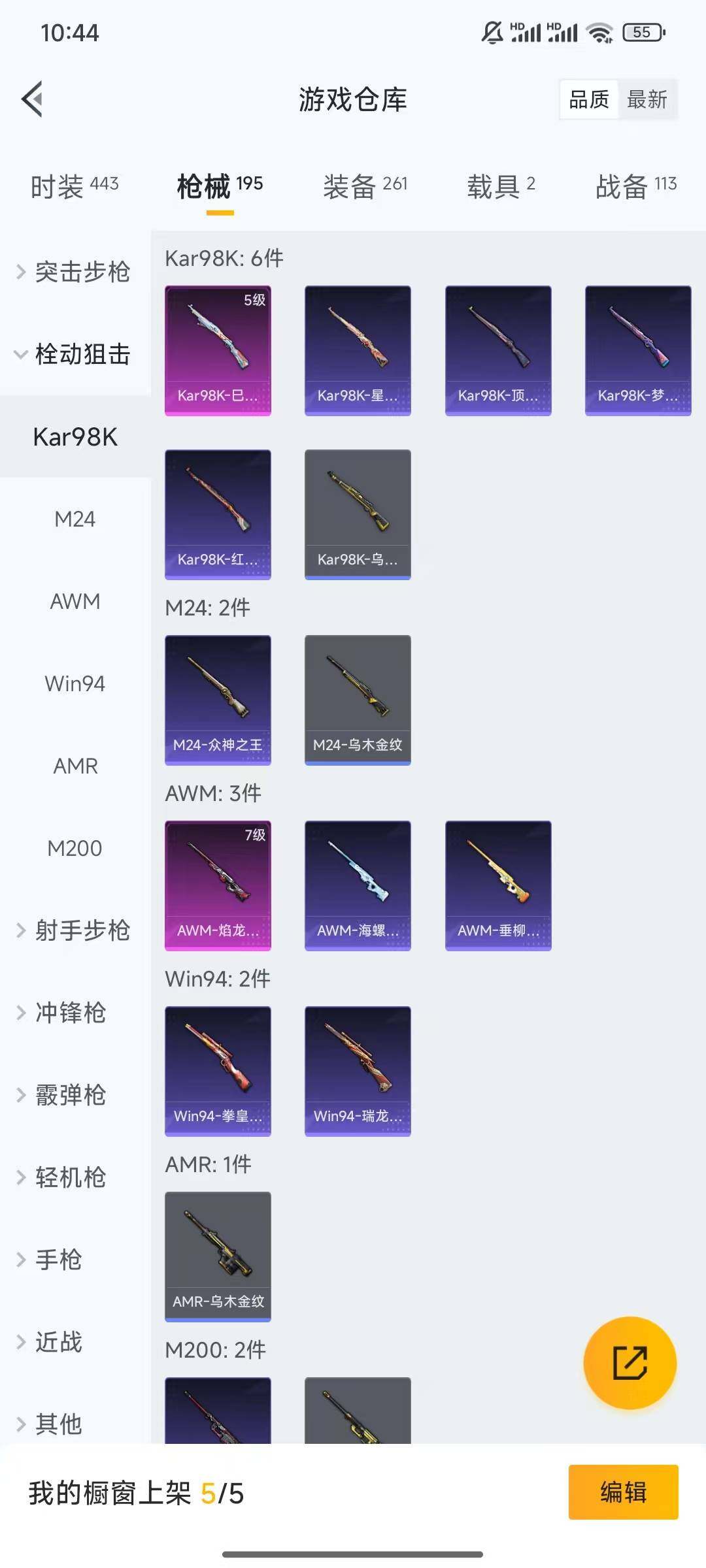Sort items by 品质
This screenshot has height=1568, width=706.
pyautogui.click(x=589, y=99)
